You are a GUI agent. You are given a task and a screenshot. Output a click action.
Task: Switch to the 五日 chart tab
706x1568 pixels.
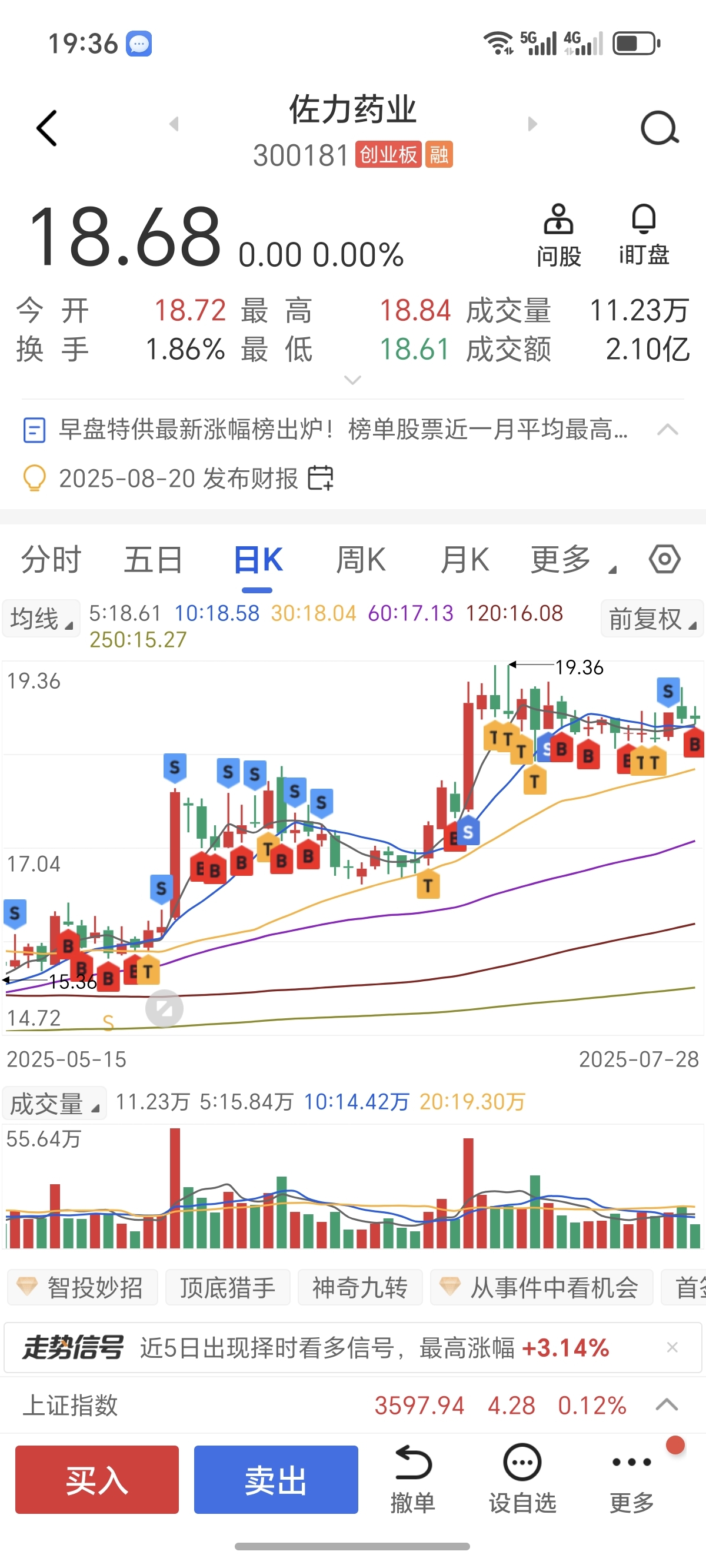pyautogui.click(x=154, y=559)
